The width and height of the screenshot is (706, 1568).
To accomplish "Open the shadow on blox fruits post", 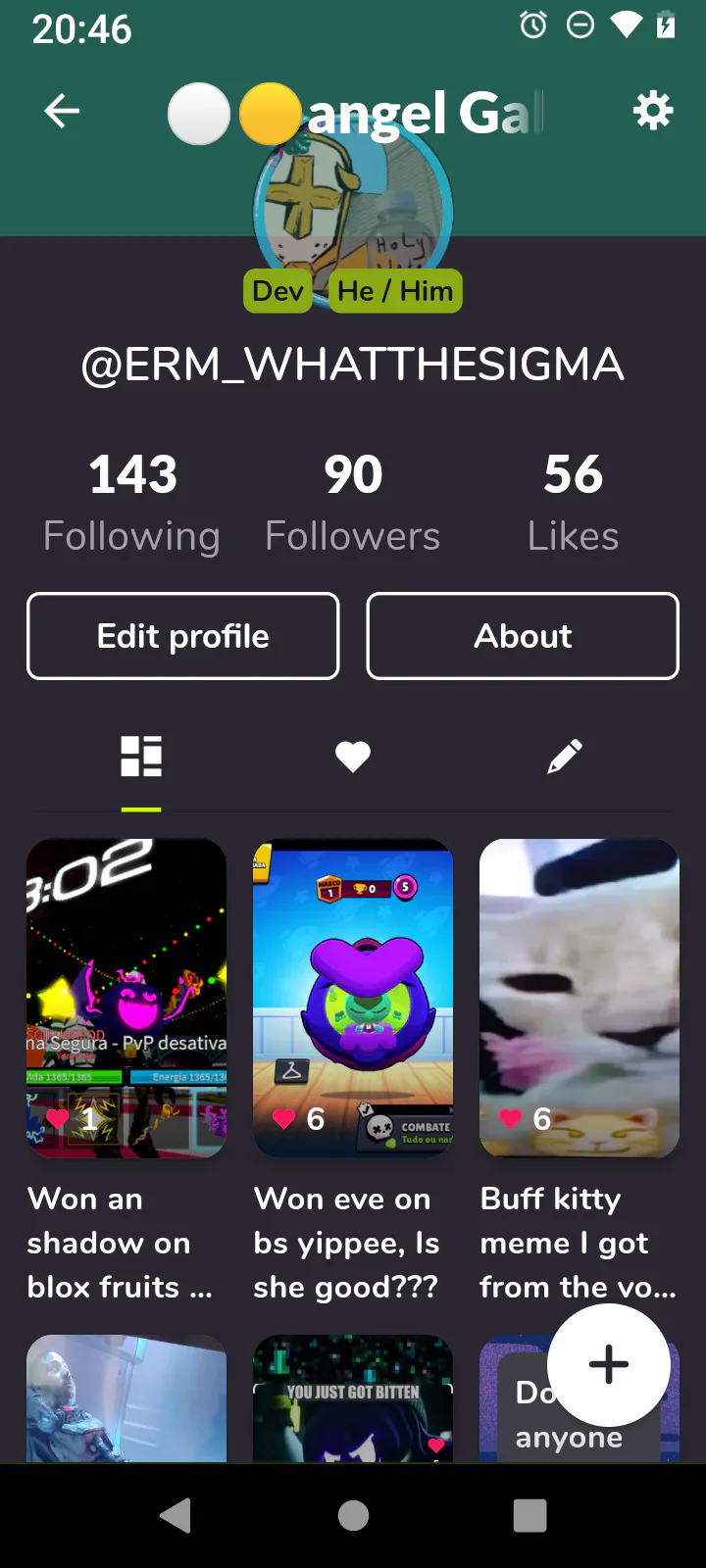I will [126, 998].
